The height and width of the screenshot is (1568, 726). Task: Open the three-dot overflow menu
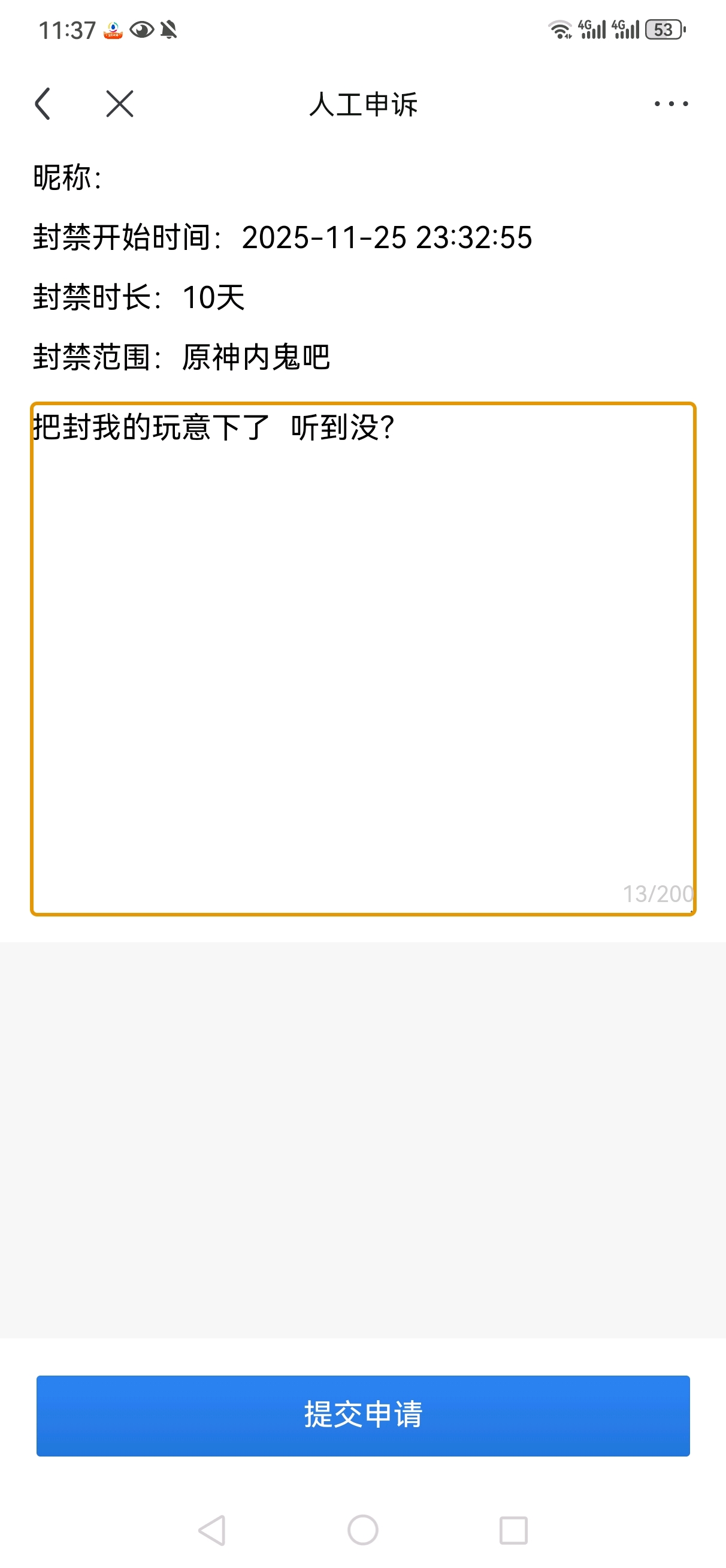(x=671, y=104)
